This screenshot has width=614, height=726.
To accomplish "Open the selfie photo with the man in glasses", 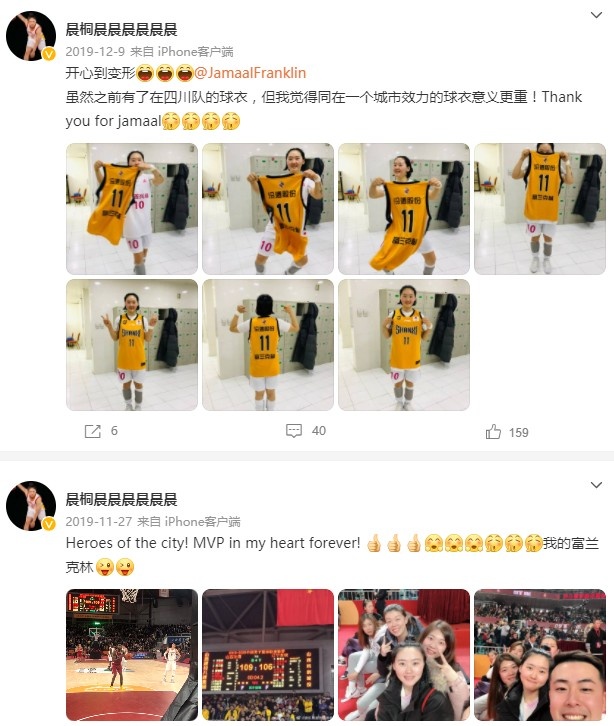I will pos(539,655).
